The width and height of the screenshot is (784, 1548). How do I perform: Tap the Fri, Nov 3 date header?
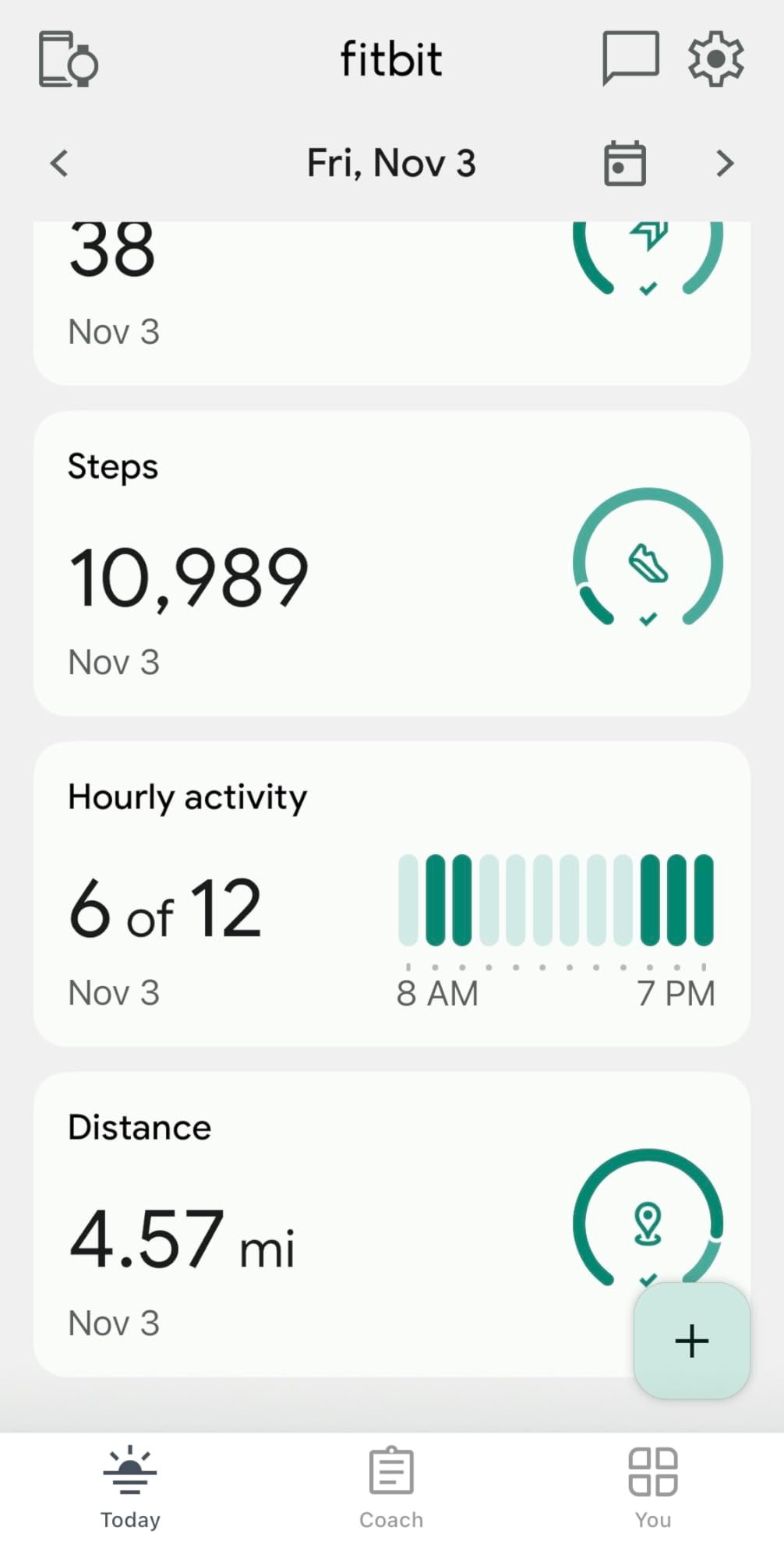click(x=390, y=163)
